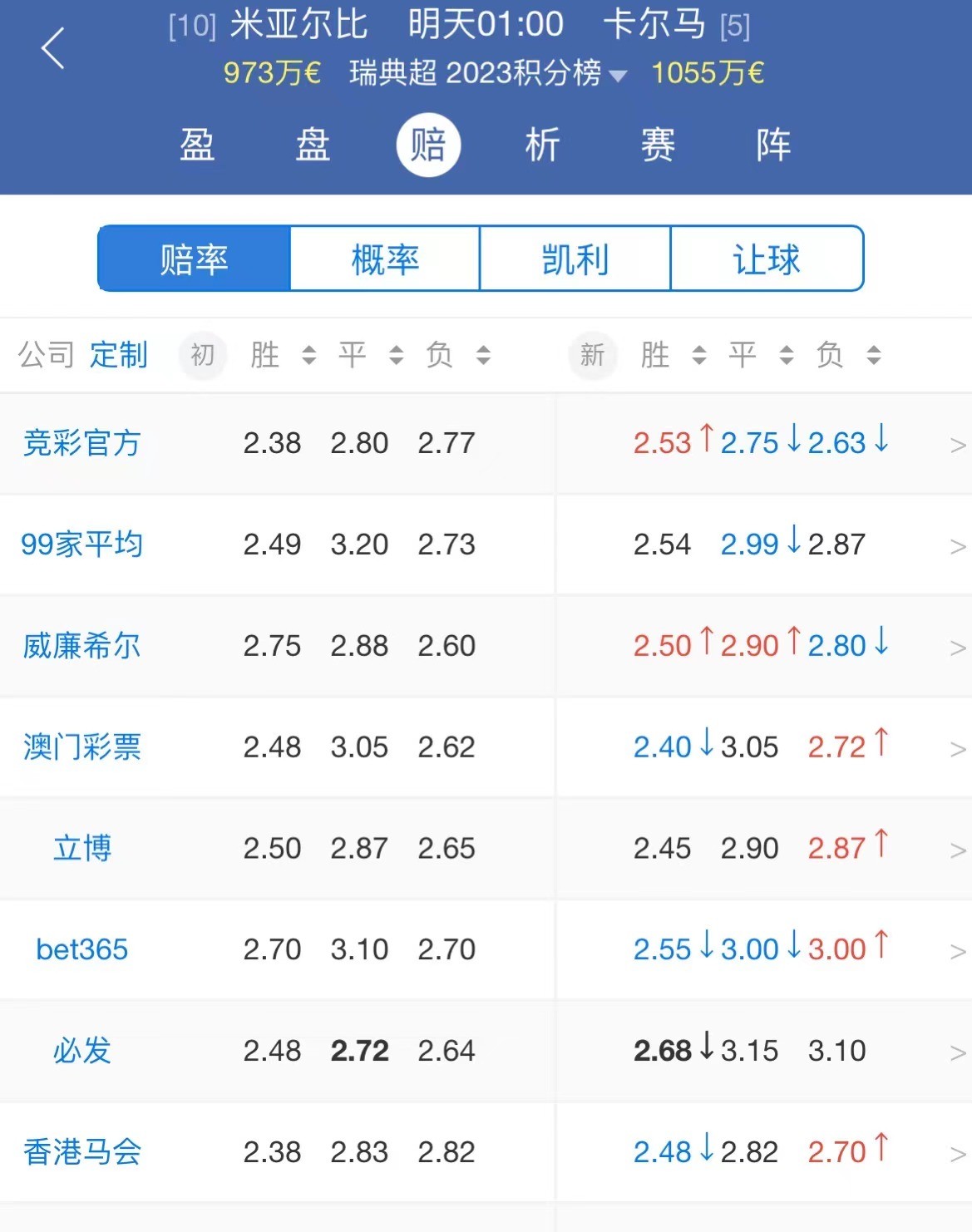This screenshot has width=972, height=1232.
Task: Open the 2023积分榜 standings dropdown
Action: click(616, 73)
